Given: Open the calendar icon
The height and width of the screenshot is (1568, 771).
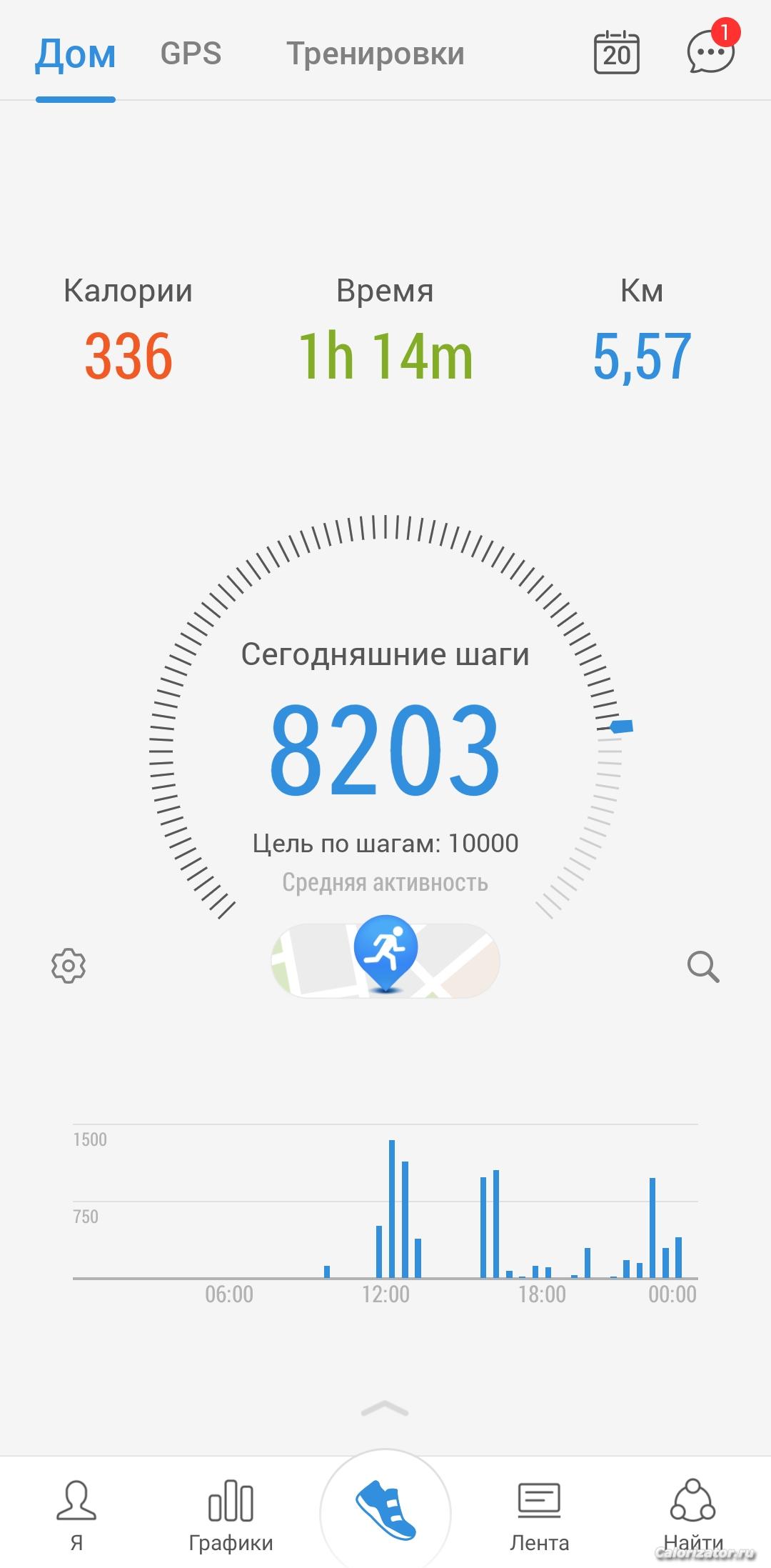Looking at the screenshot, I should (616, 53).
